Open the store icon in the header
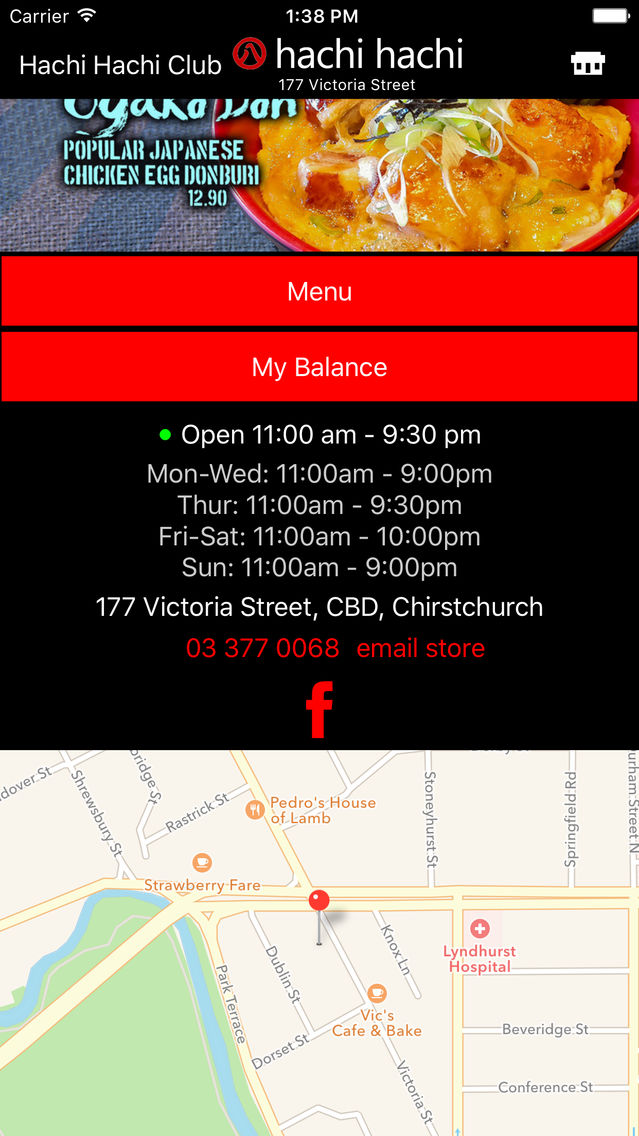The image size is (639, 1136). [588, 64]
